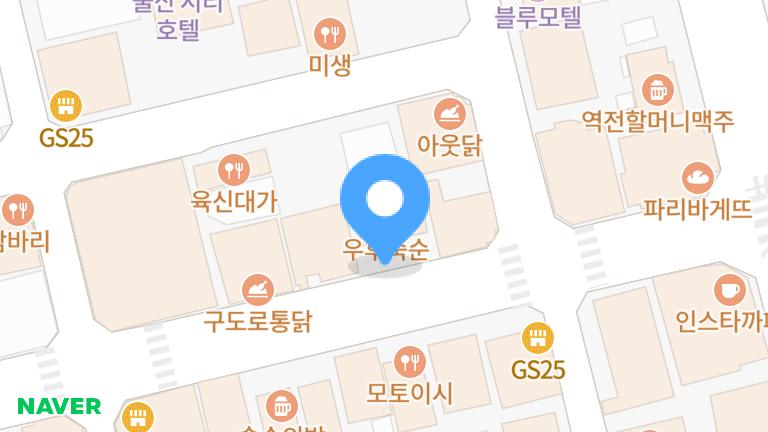Tap the blue location pin marker
Image resolution: width=768 pixels, height=432 pixels.
point(385,201)
